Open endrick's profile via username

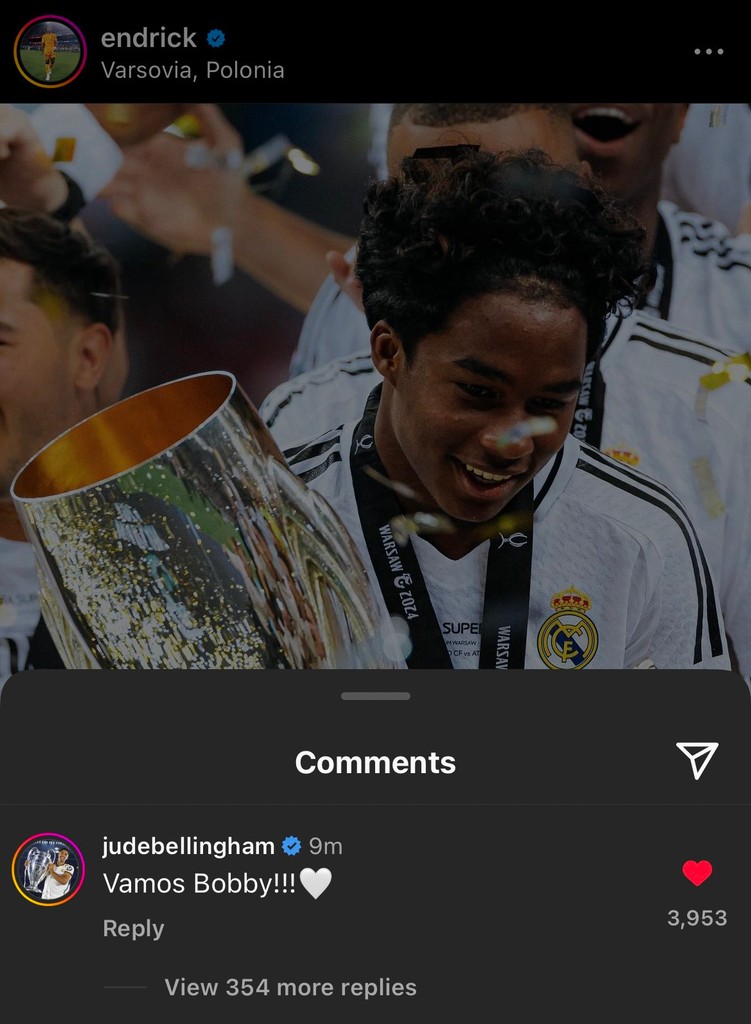[149, 38]
